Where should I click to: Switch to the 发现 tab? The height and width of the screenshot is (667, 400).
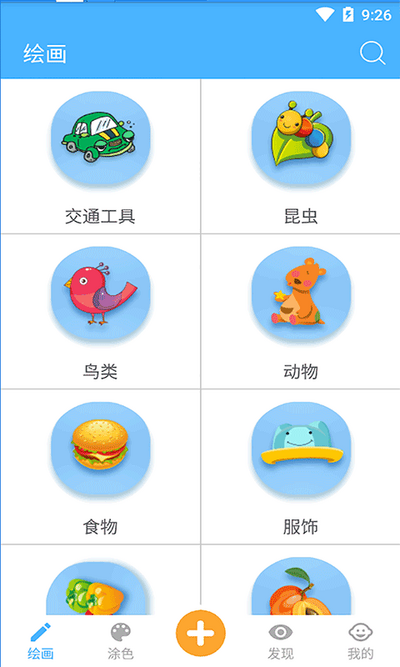[280, 641]
